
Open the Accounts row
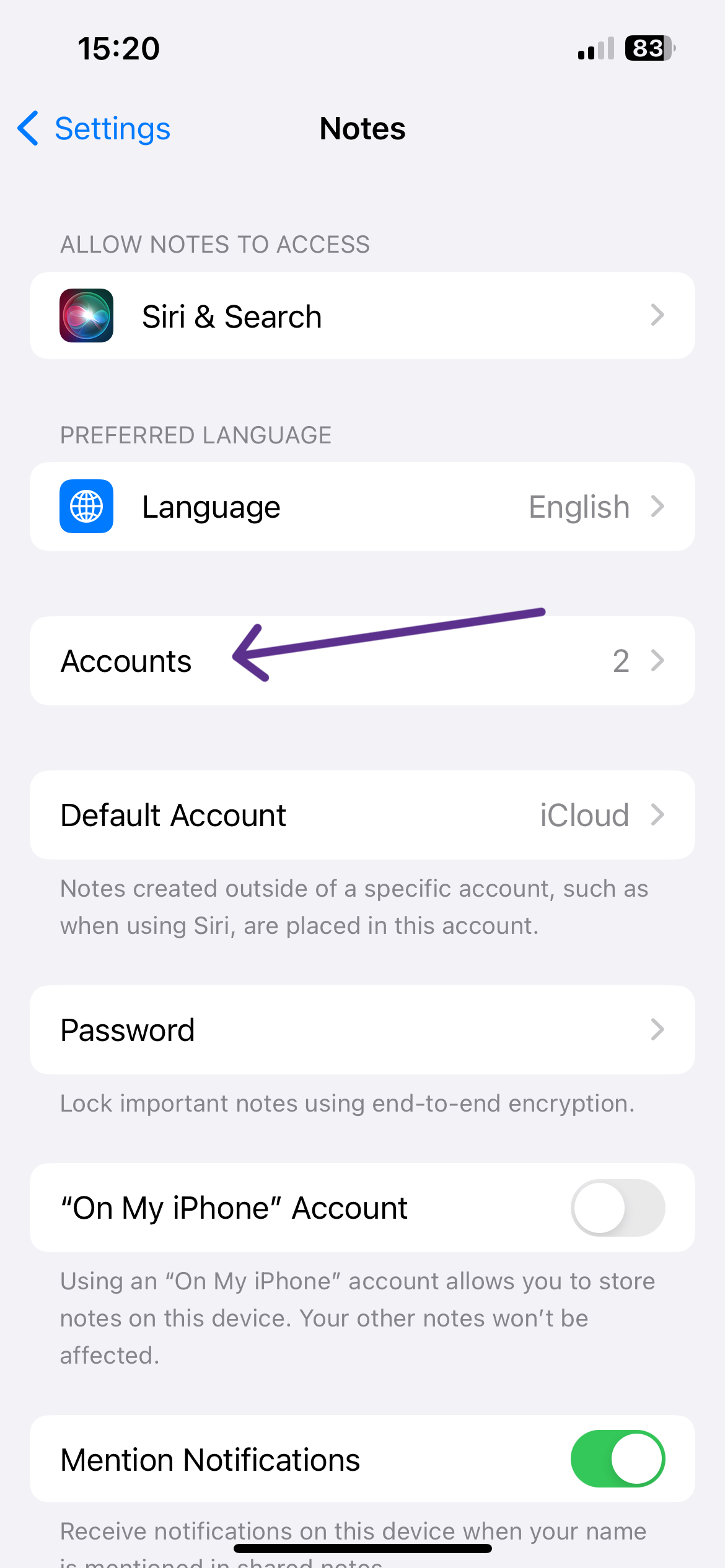click(362, 661)
